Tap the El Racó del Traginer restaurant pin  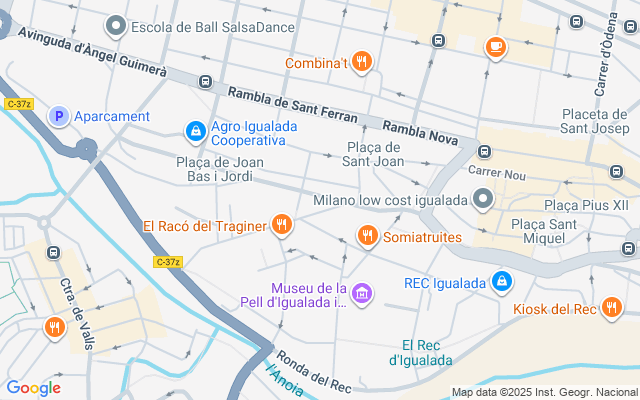[x=283, y=225]
